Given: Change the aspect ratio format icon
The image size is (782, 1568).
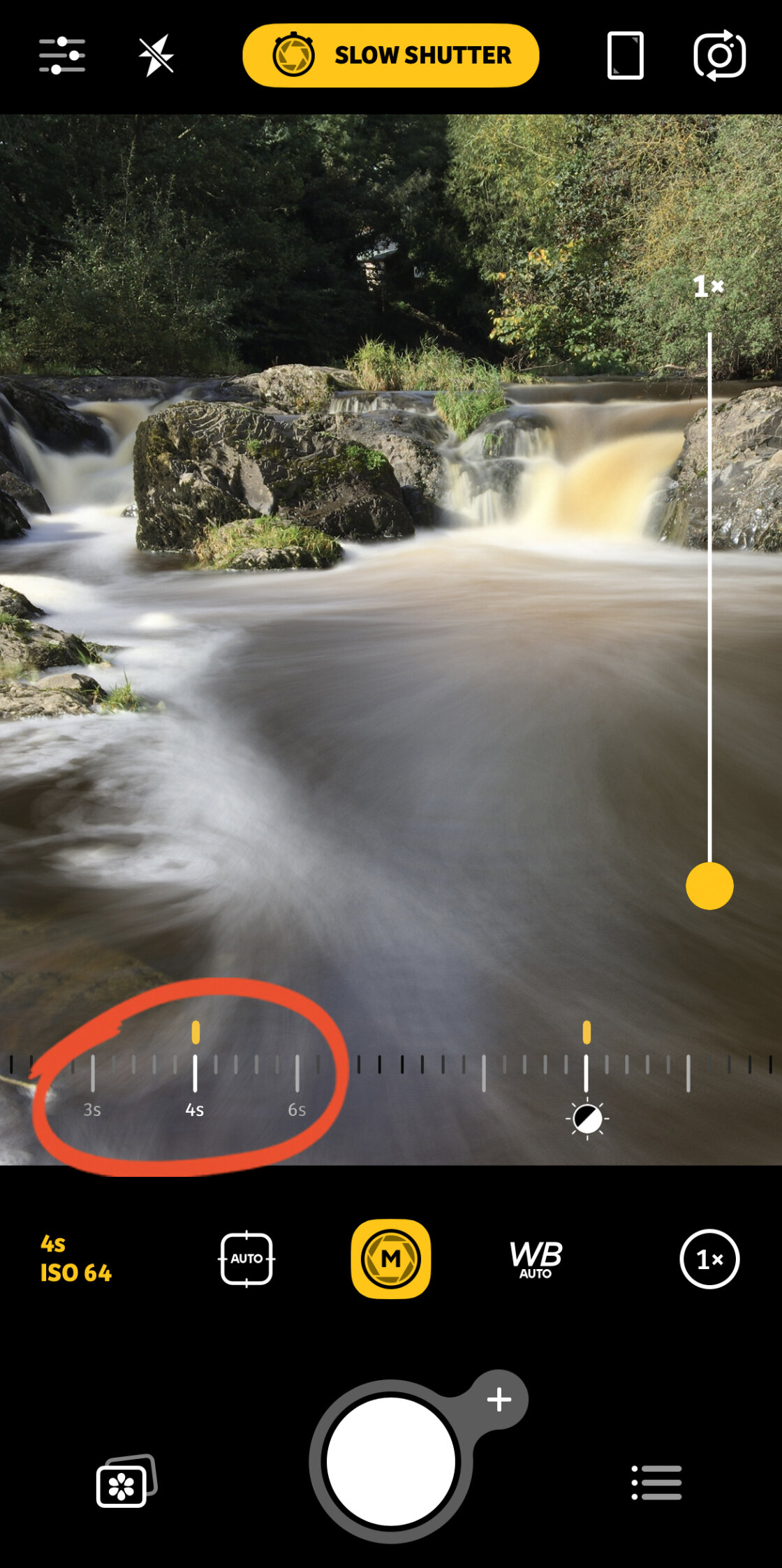Looking at the screenshot, I should [625, 55].
